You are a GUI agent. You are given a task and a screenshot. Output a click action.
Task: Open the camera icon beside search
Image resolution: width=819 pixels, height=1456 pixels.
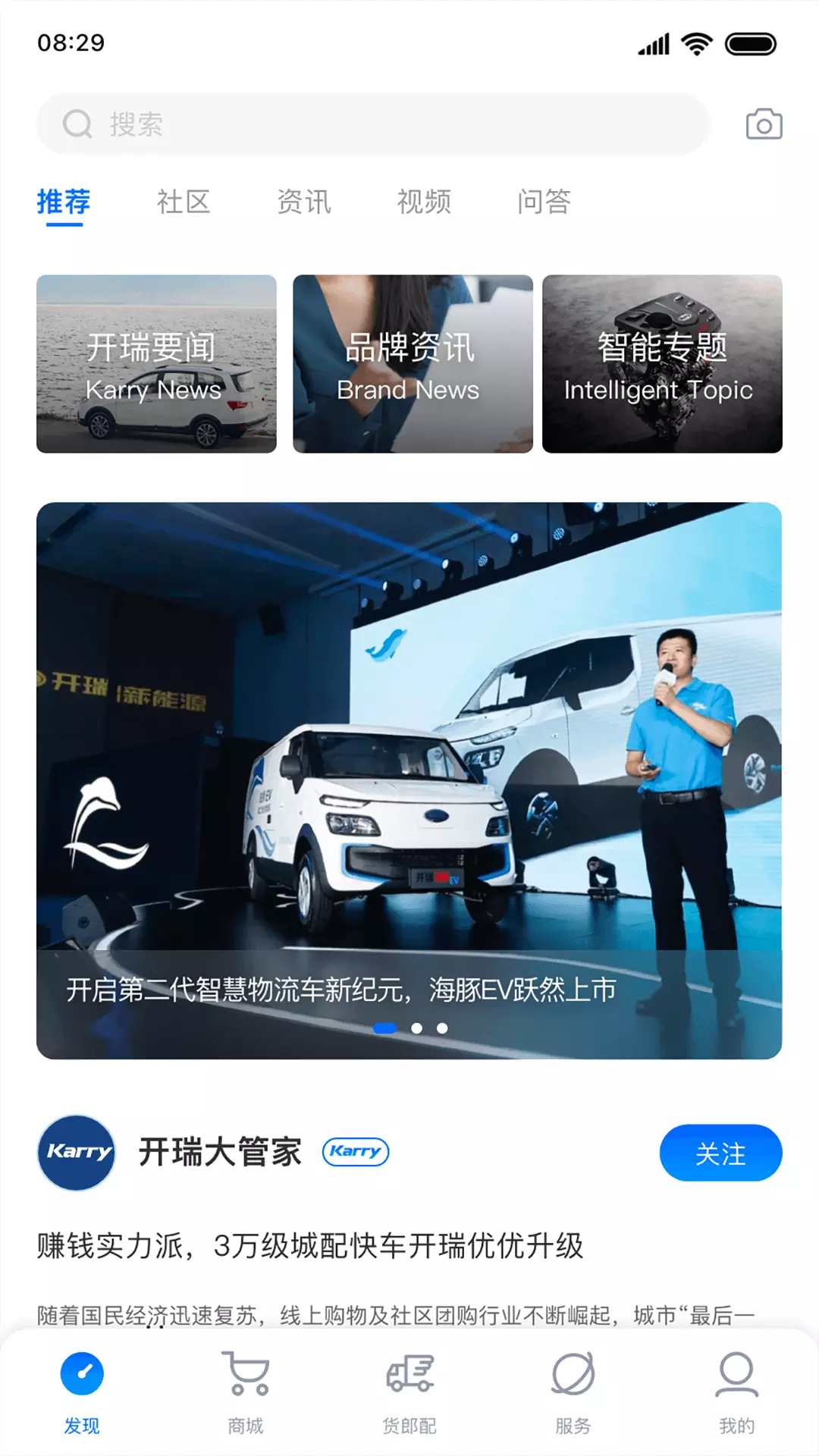click(764, 124)
